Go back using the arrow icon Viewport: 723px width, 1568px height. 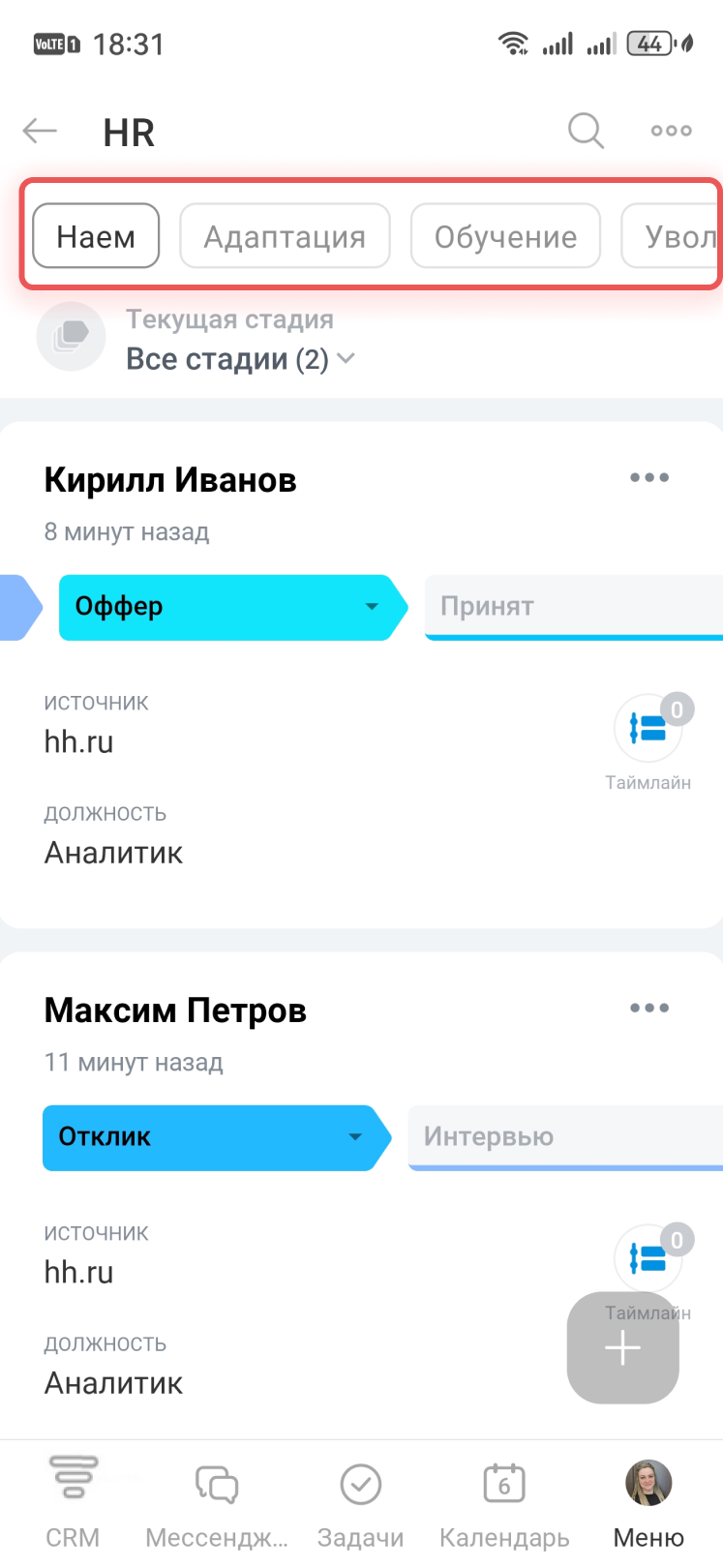click(x=41, y=131)
